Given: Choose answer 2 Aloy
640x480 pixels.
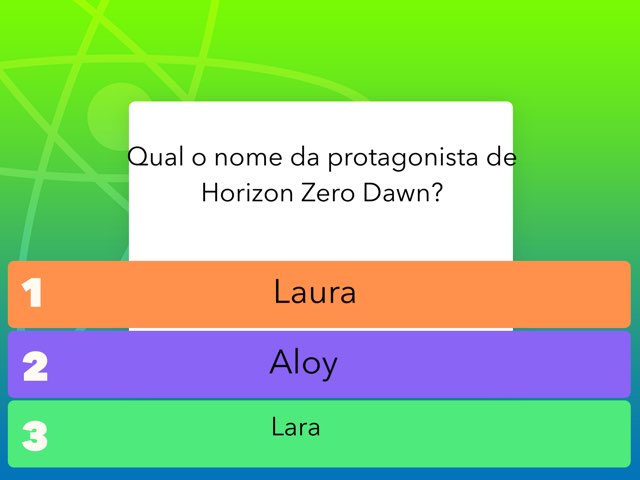Looking at the screenshot, I should tap(318, 364).
